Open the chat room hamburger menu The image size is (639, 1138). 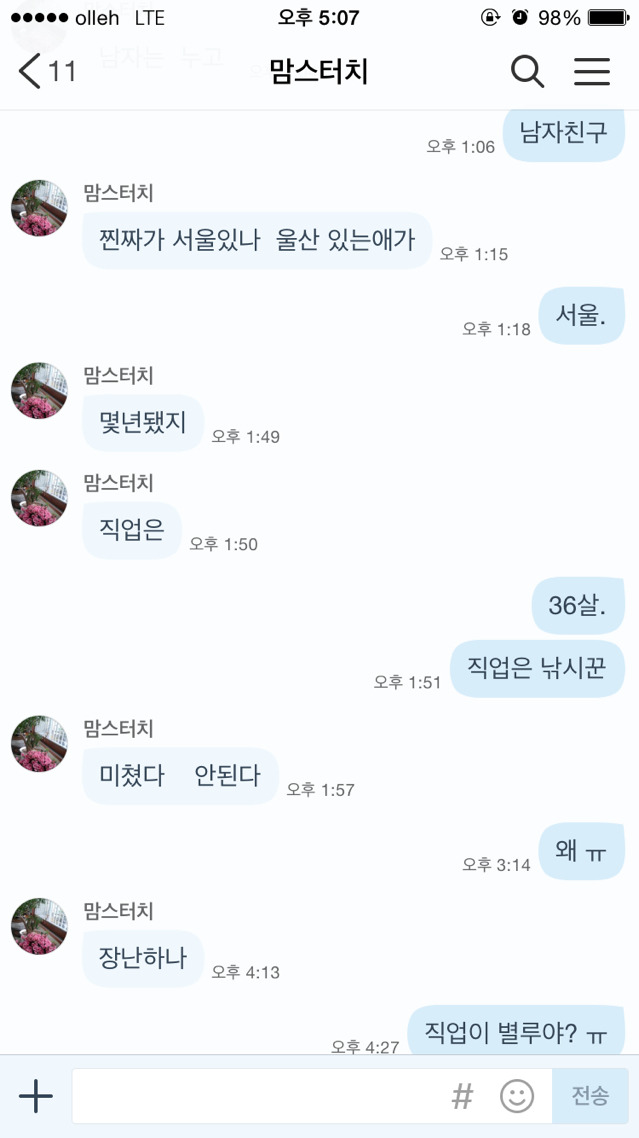592,72
